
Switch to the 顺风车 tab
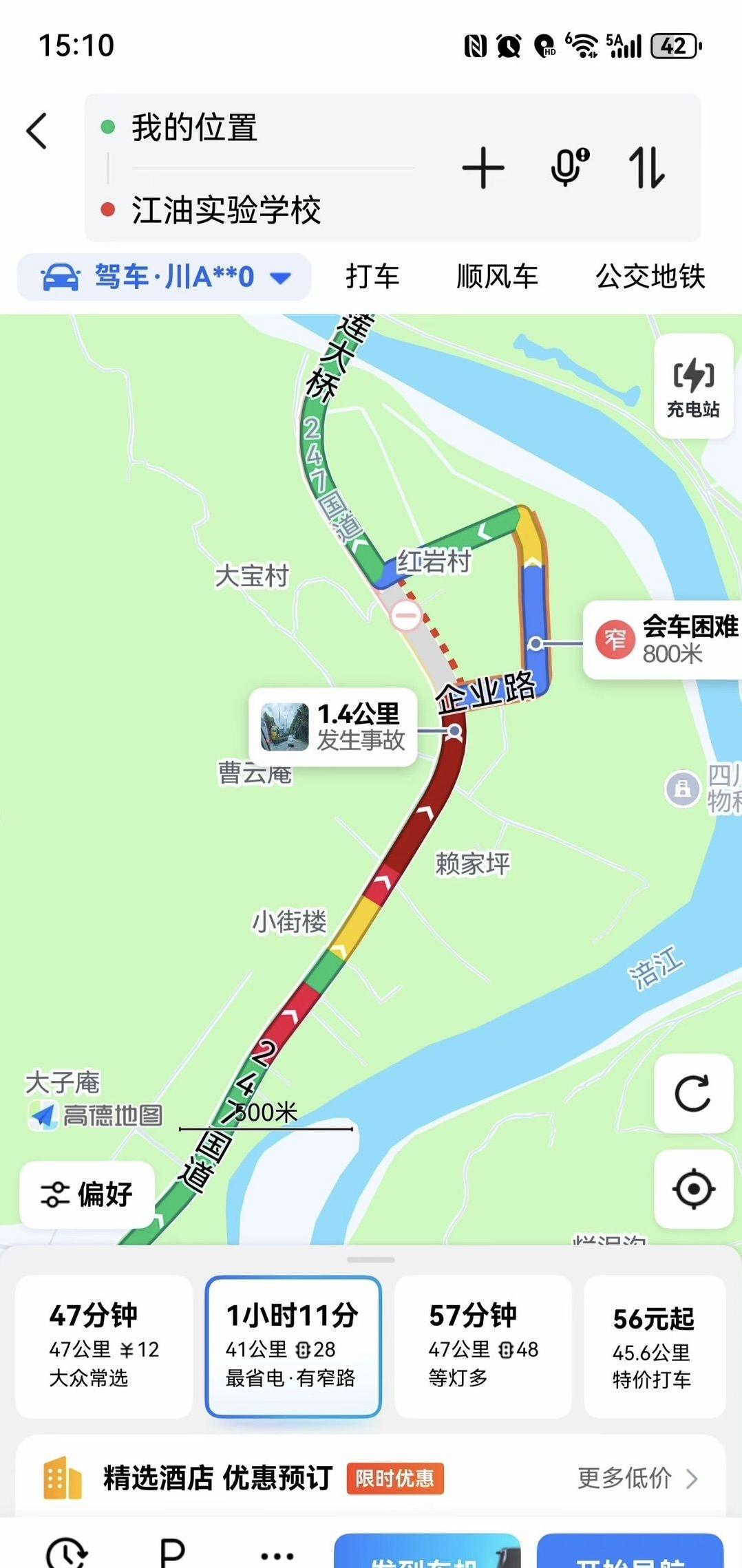click(x=497, y=277)
